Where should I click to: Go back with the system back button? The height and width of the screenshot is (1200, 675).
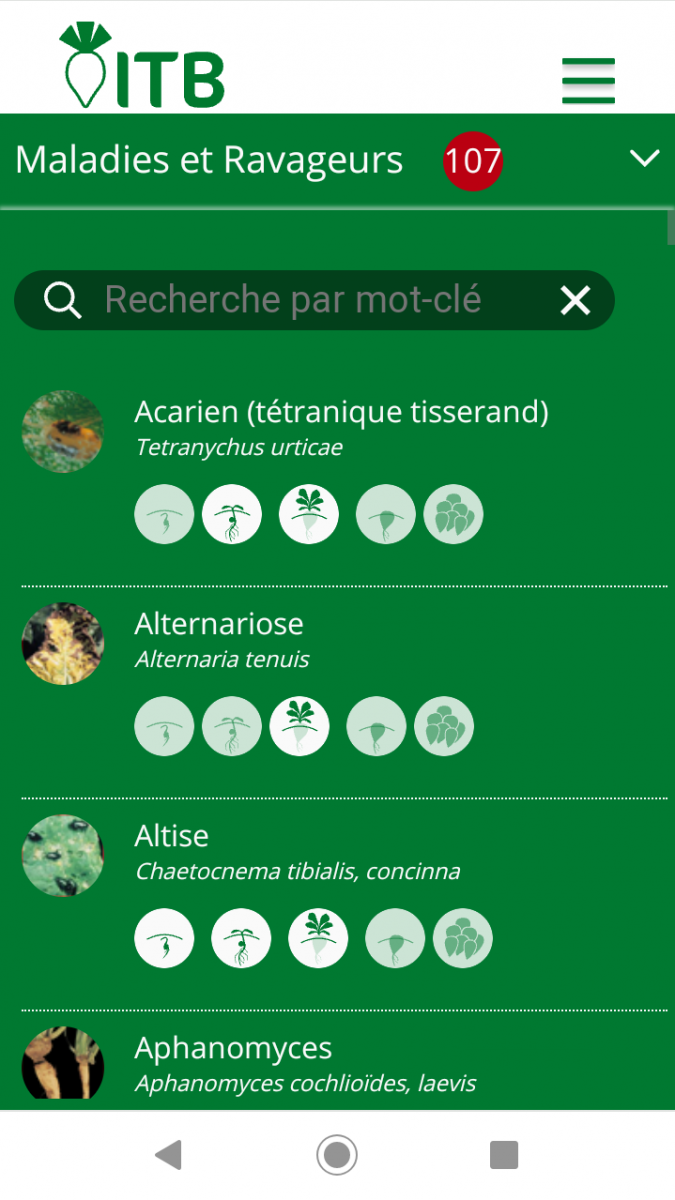(169, 1155)
